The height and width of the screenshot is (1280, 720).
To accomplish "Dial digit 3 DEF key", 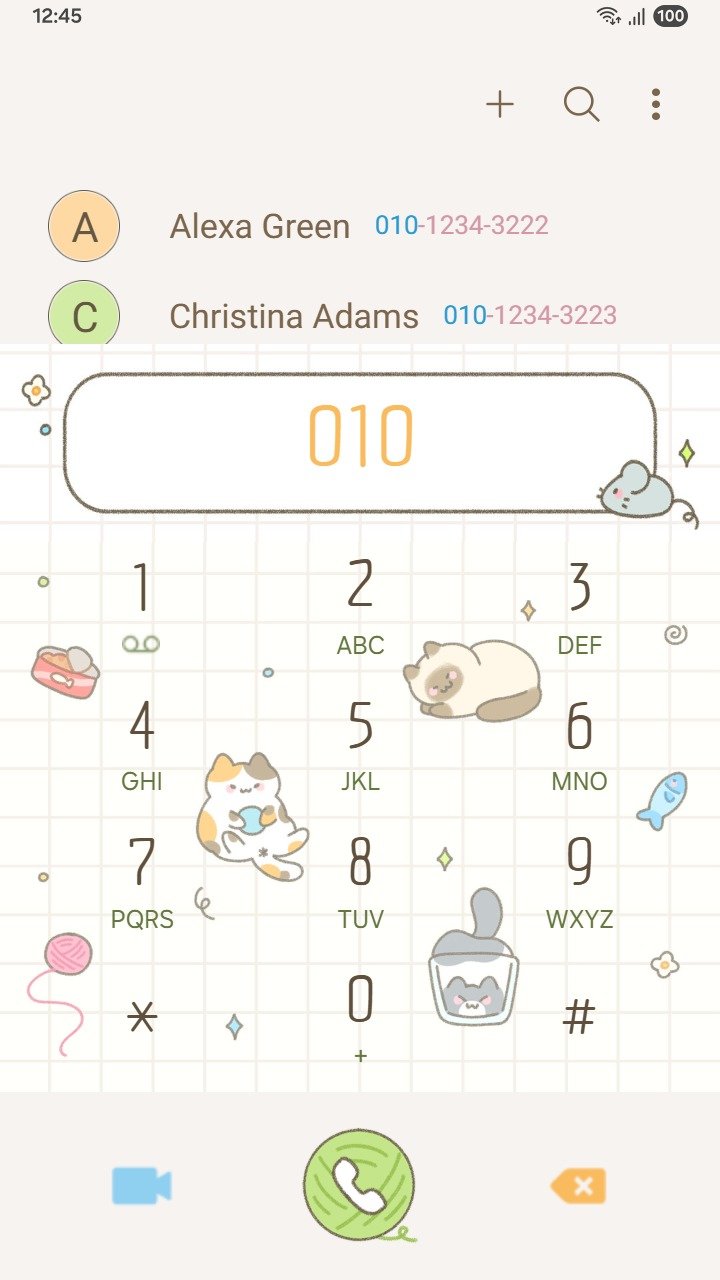I will (579, 605).
